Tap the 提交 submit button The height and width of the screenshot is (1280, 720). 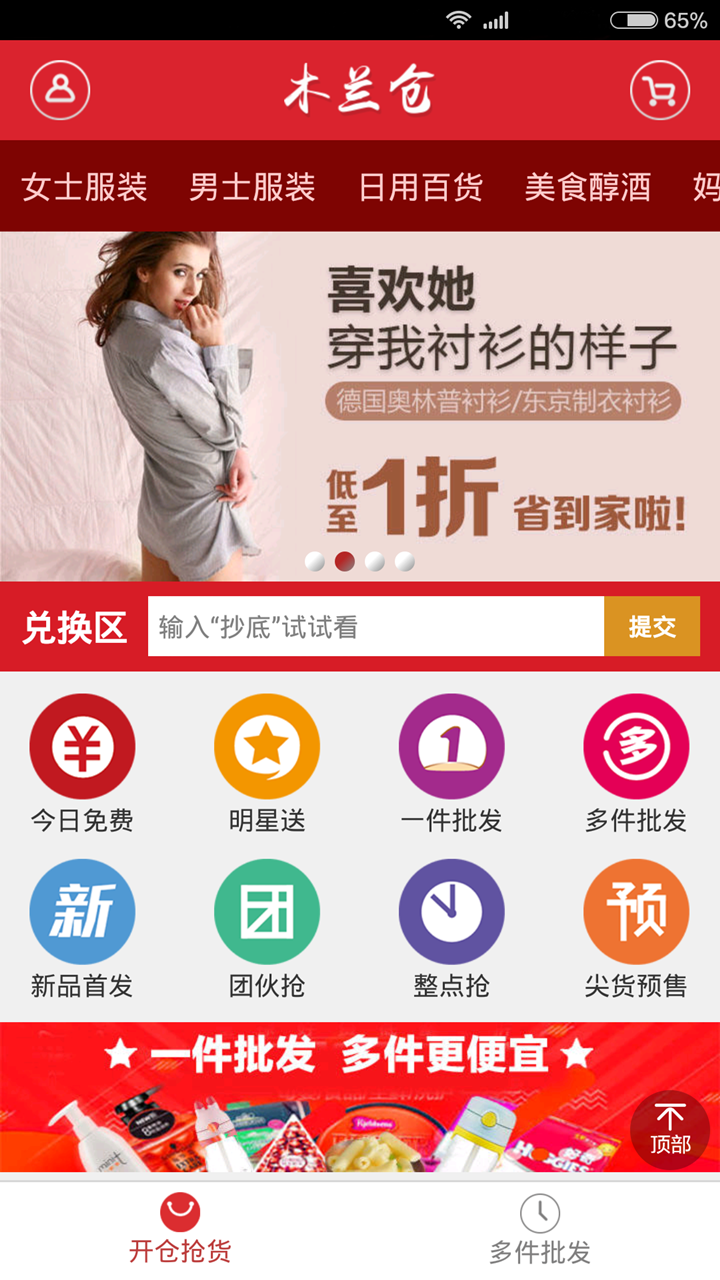coord(651,627)
